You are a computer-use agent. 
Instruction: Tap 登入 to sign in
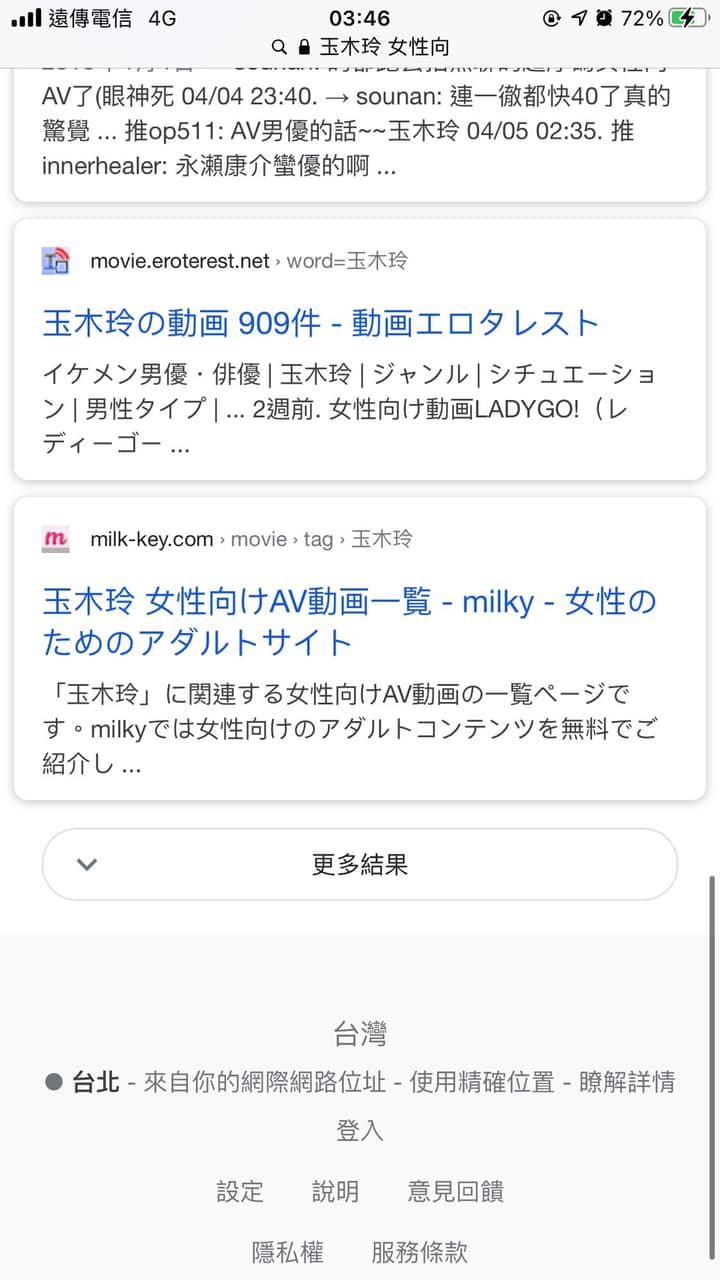(360, 1131)
